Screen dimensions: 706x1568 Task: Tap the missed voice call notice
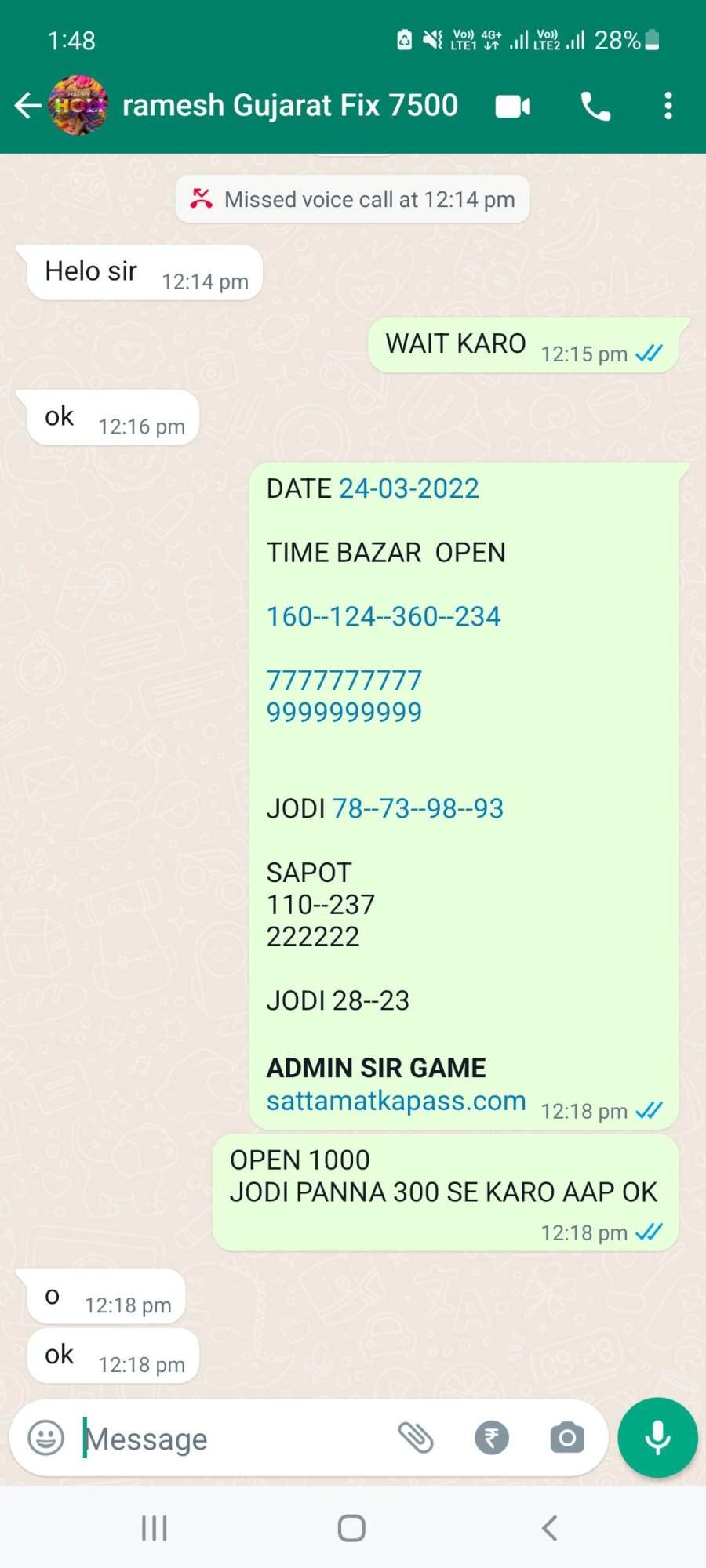pyautogui.click(x=352, y=199)
